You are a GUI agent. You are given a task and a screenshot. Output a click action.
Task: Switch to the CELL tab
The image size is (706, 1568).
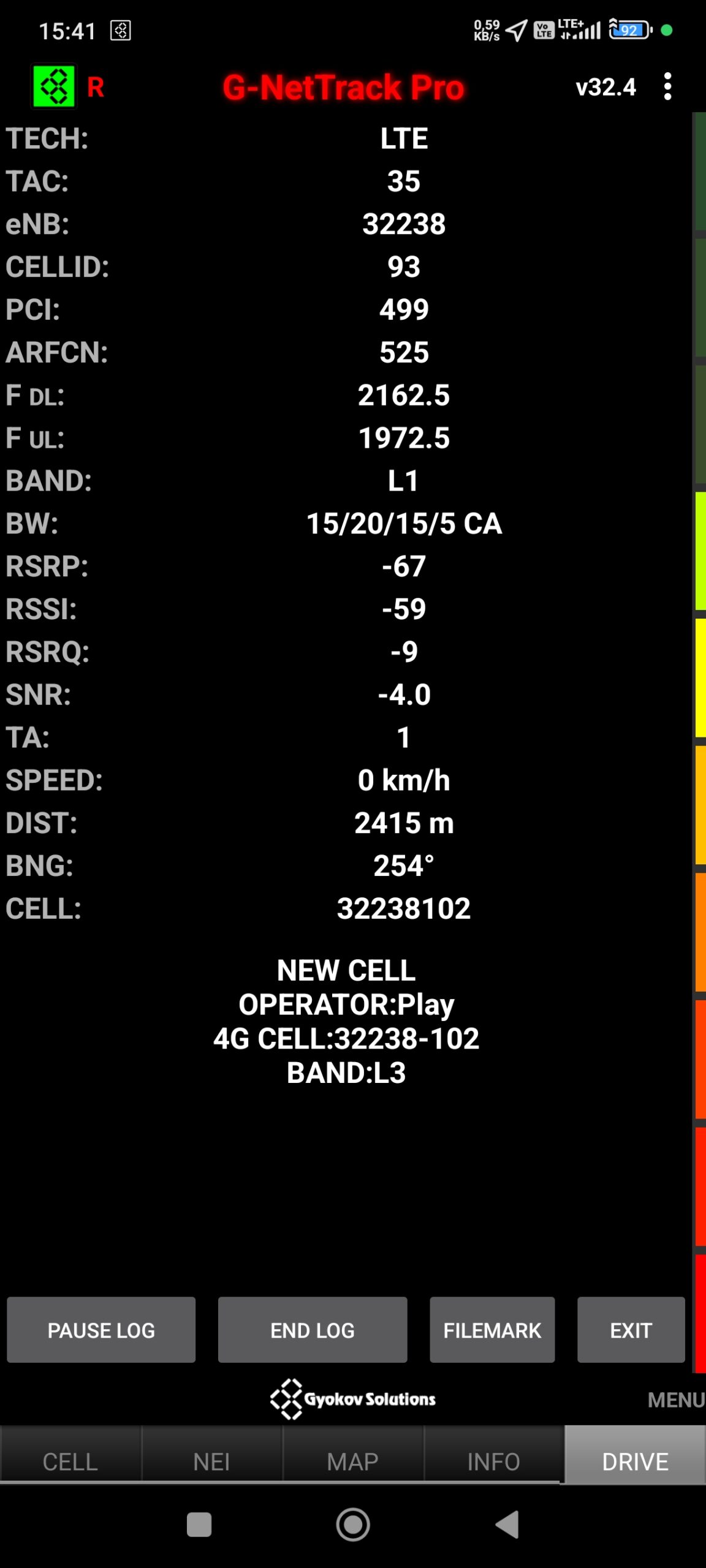70,1462
